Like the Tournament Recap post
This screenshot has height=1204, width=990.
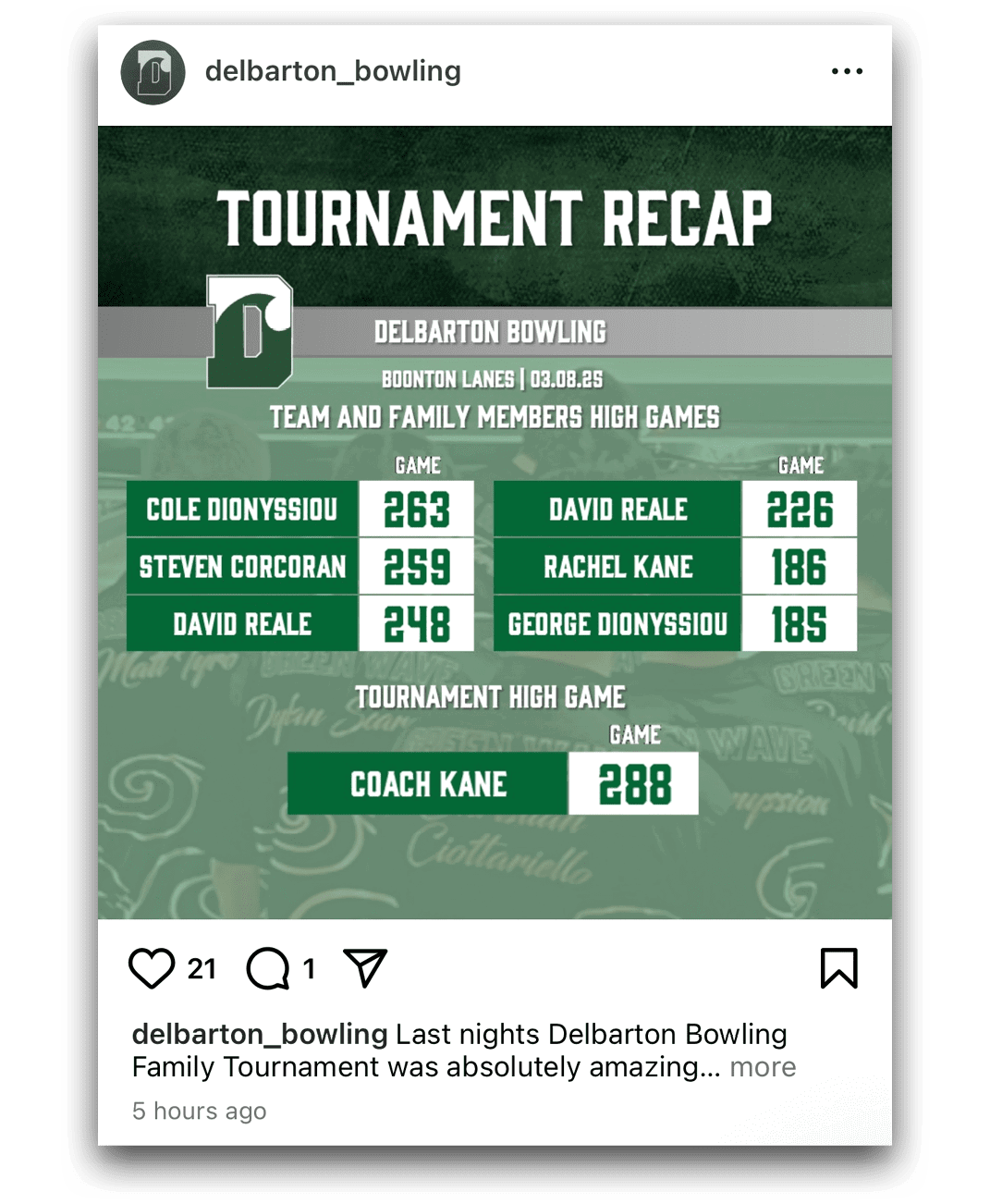click(x=152, y=968)
